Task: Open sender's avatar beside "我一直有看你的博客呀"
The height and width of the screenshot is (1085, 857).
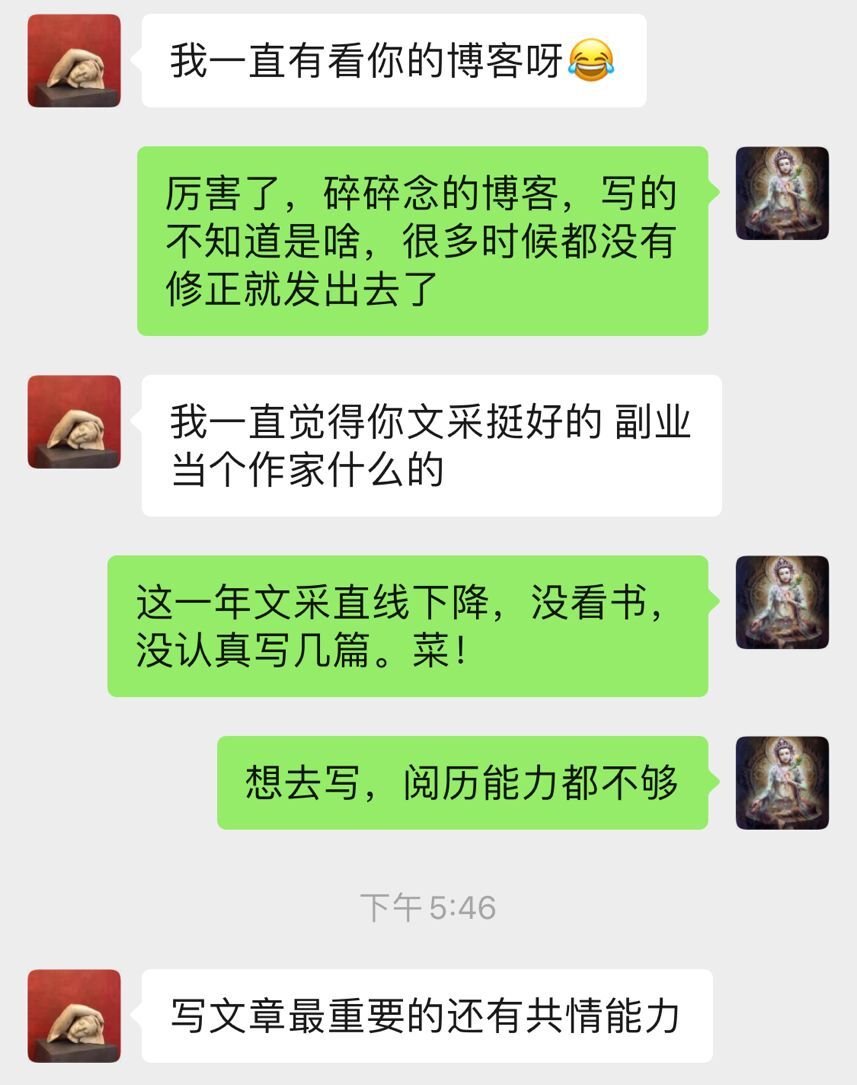Action: pos(74,60)
